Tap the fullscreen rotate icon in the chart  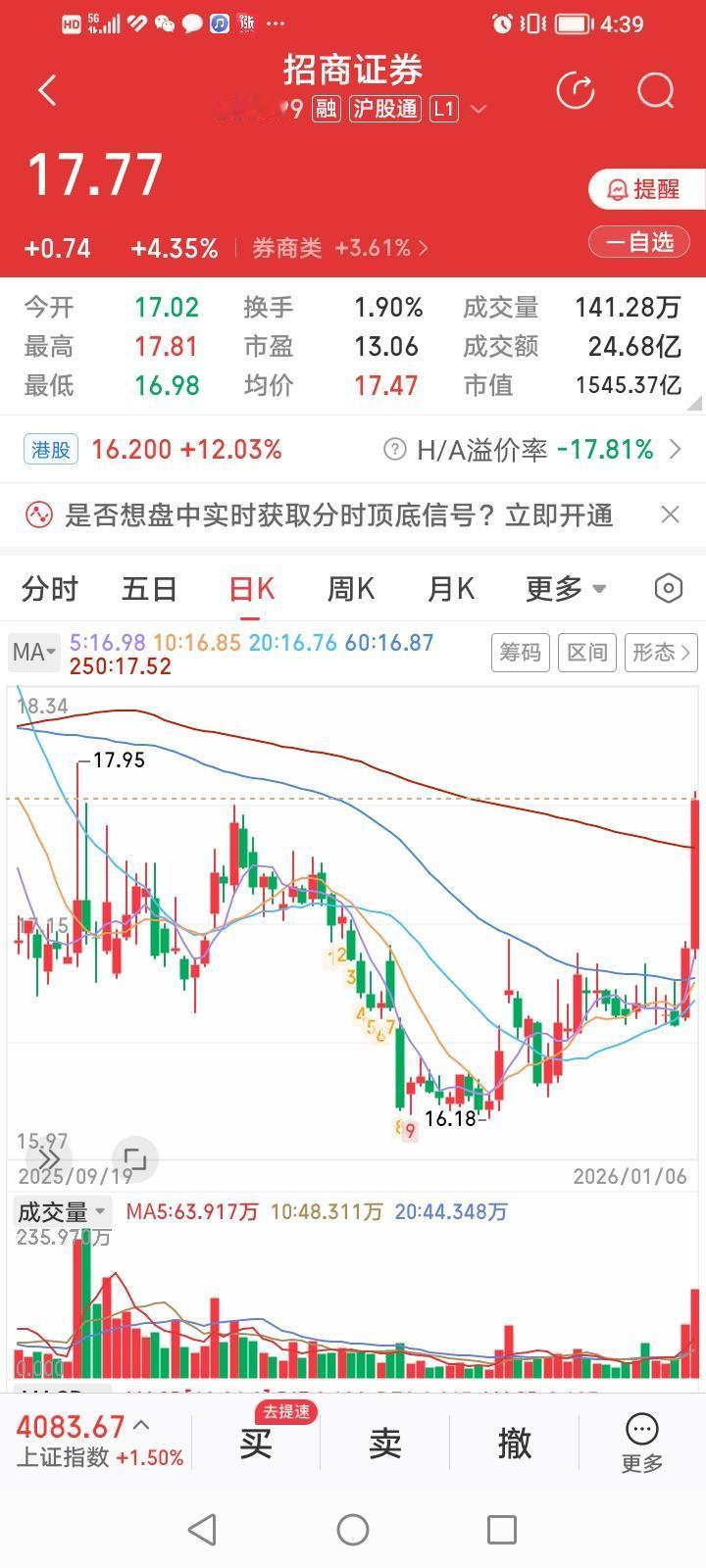click(134, 1159)
